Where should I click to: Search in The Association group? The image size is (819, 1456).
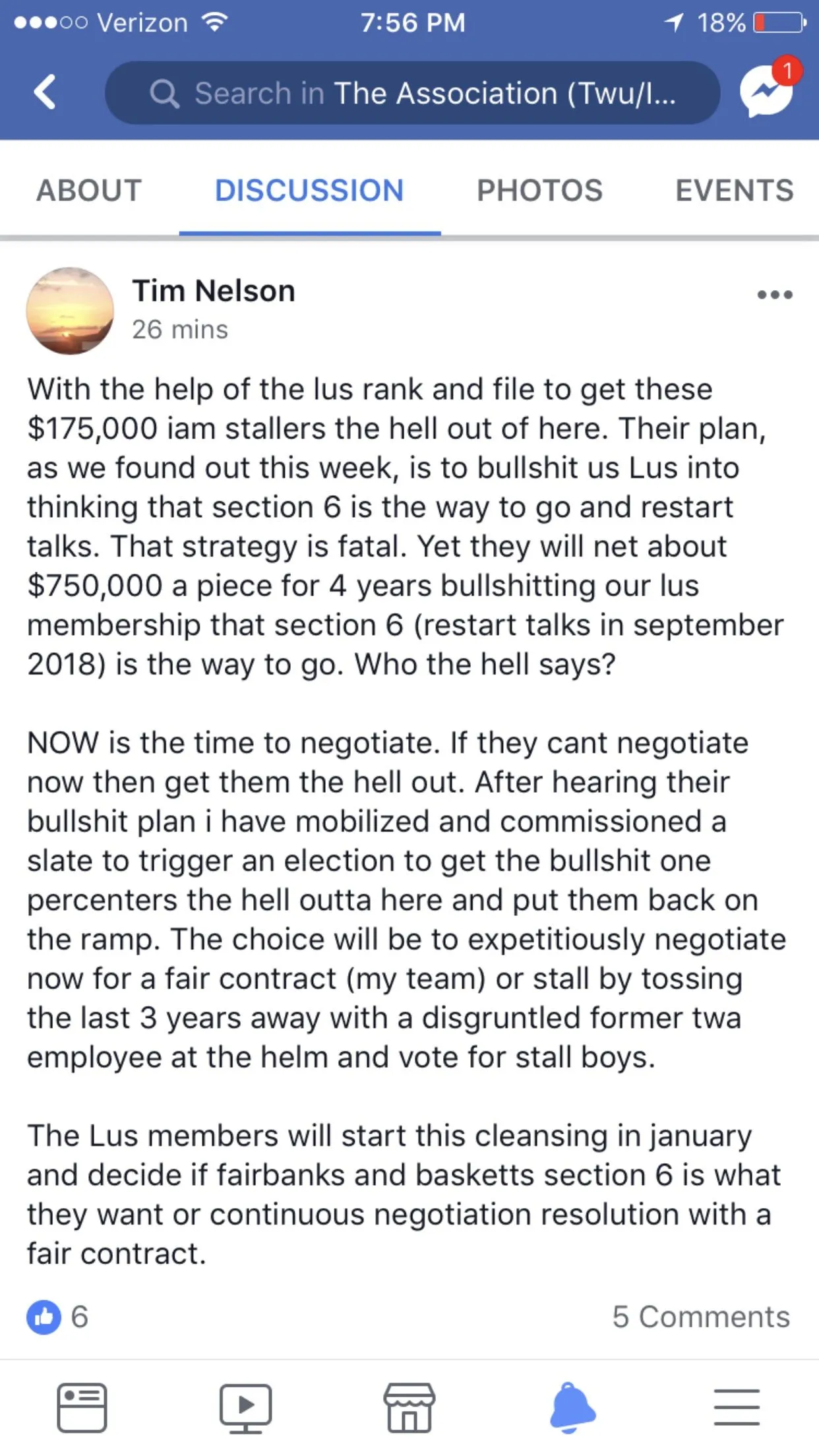coord(412,93)
